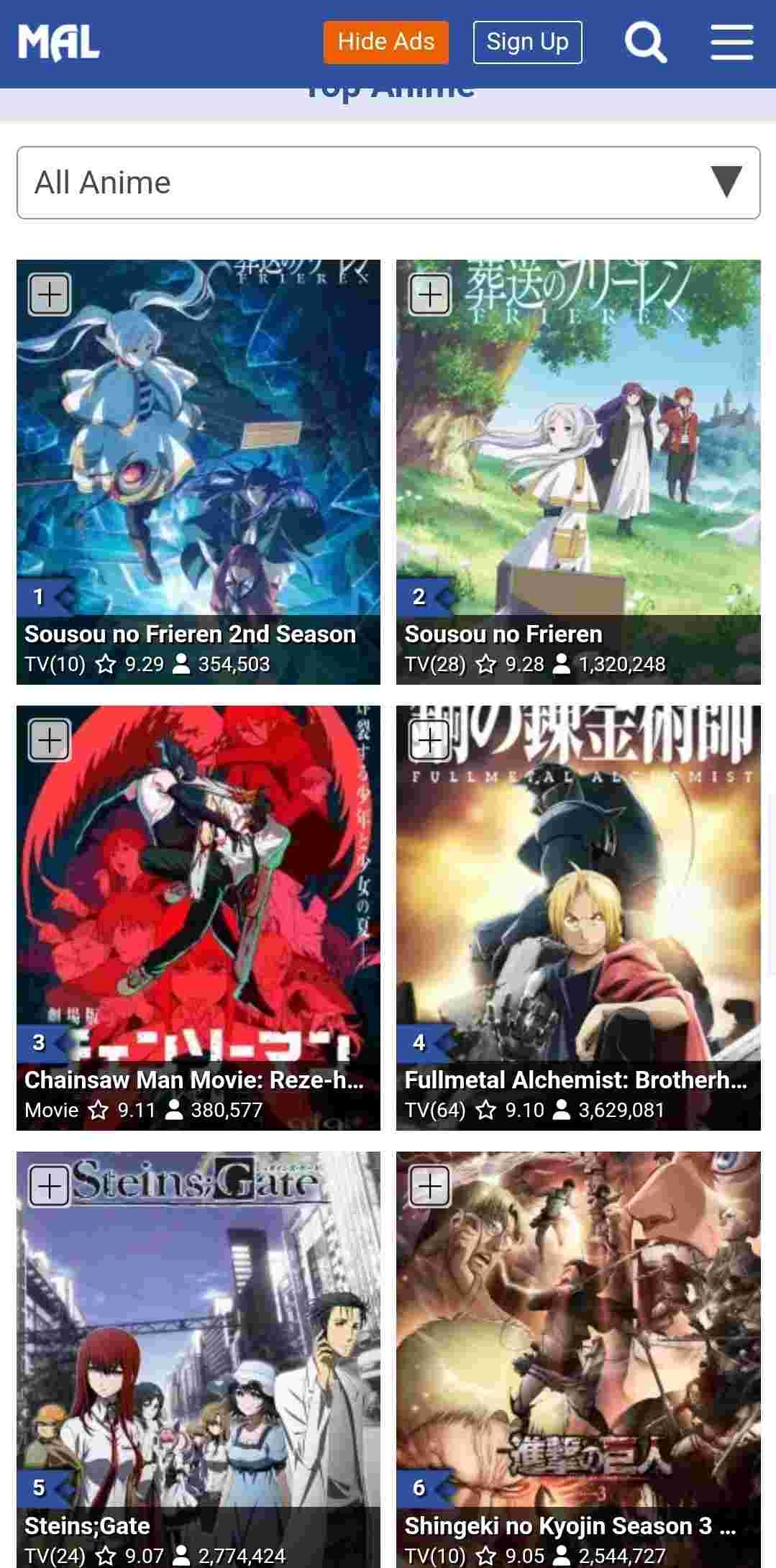Add Steins;Gate to list
Screen dimensions: 776x1568
(50, 1186)
